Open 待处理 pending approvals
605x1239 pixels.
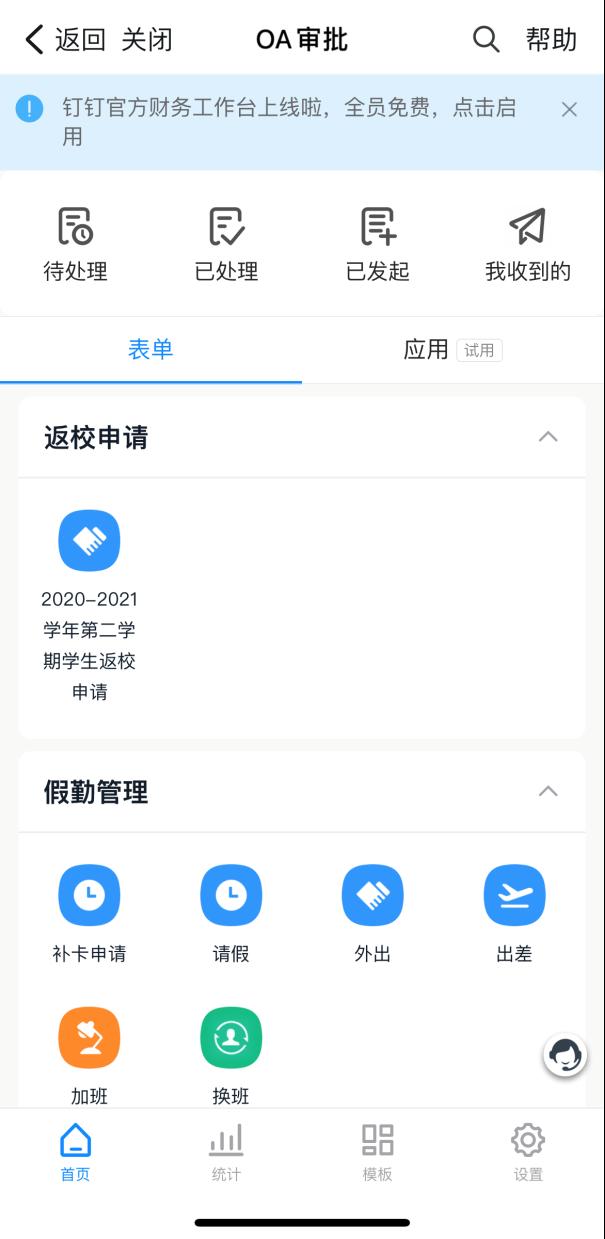click(x=75, y=244)
